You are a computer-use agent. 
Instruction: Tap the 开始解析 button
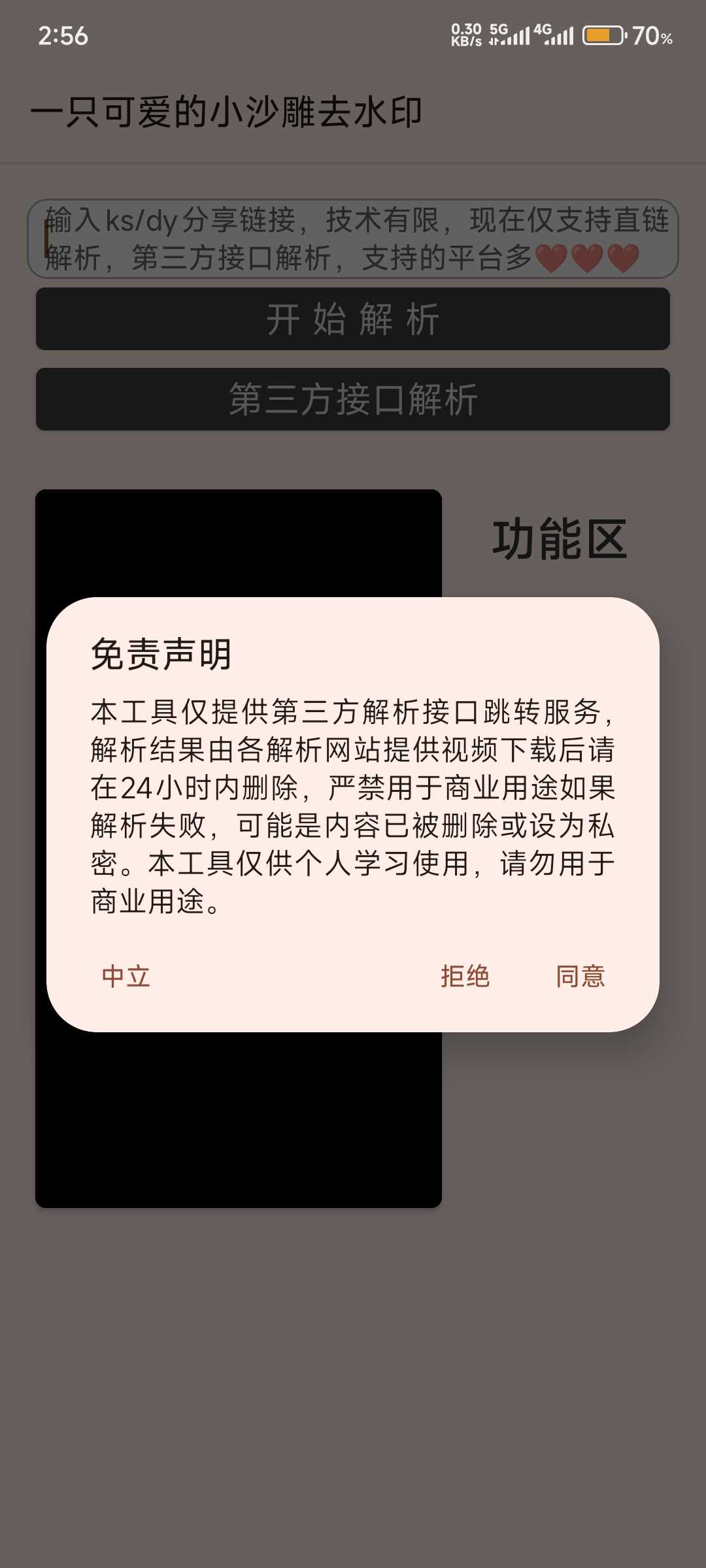[x=353, y=319]
